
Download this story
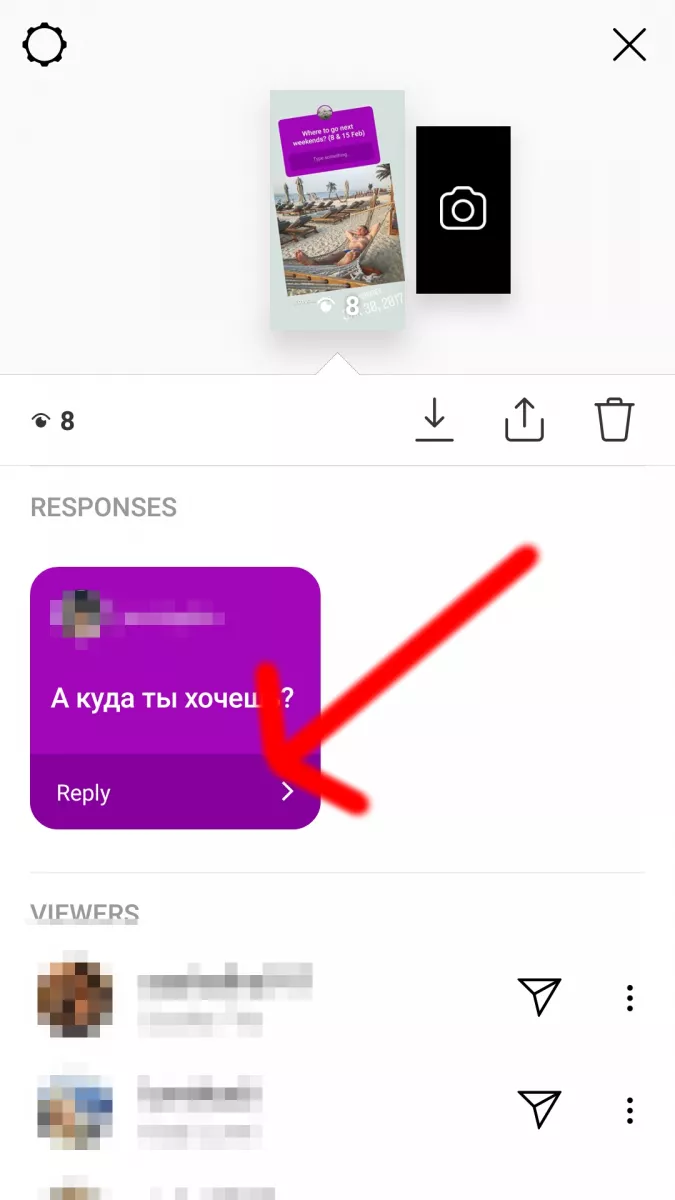(434, 420)
